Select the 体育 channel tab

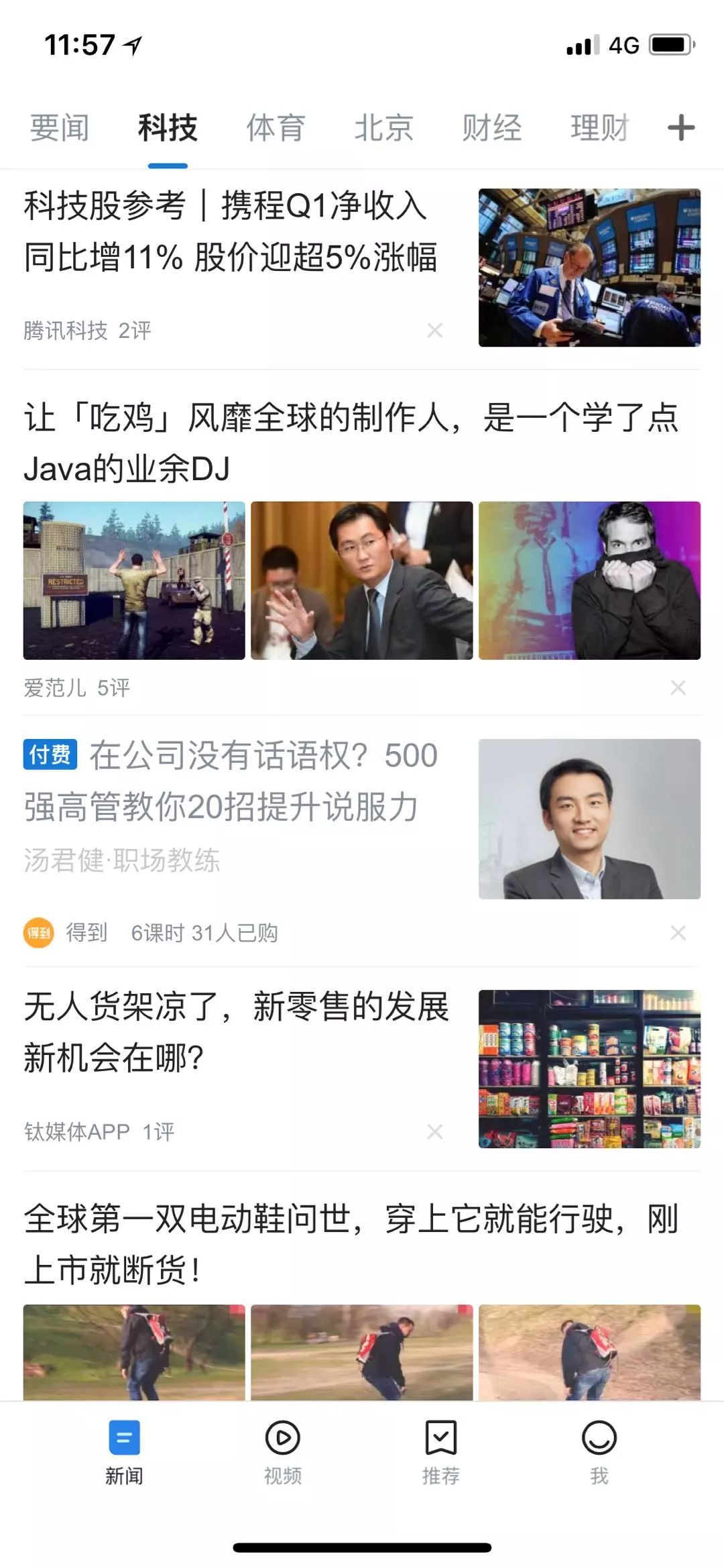(x=276, y=127)
